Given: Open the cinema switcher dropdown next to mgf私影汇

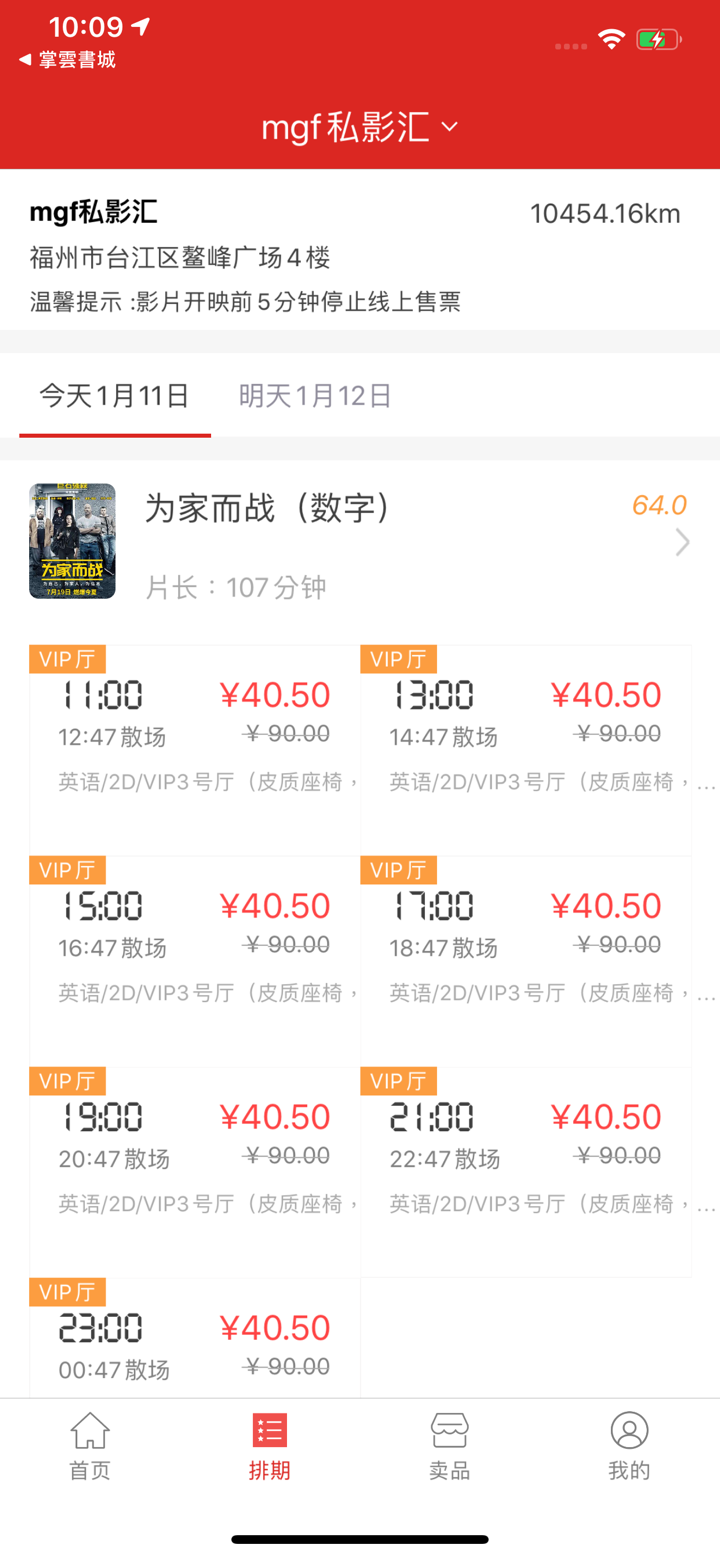Looking at the screenshot, I should (x=449, y=127).
